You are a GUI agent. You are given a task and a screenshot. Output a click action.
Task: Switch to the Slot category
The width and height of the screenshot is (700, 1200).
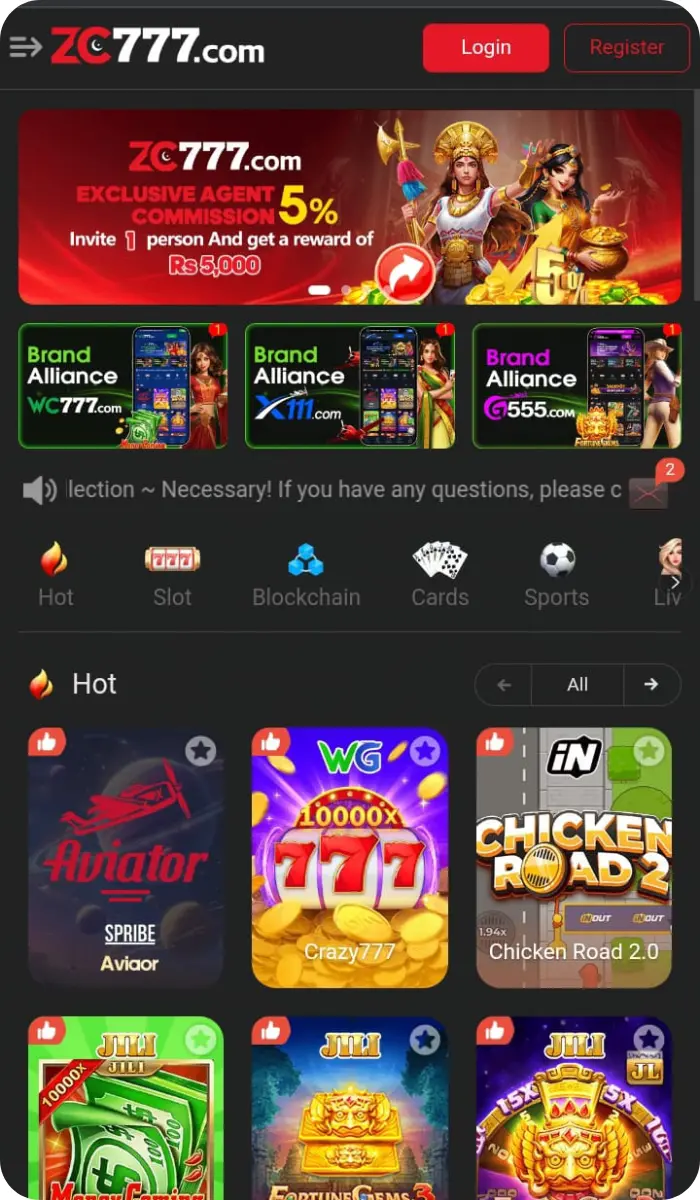click(172, 574)
